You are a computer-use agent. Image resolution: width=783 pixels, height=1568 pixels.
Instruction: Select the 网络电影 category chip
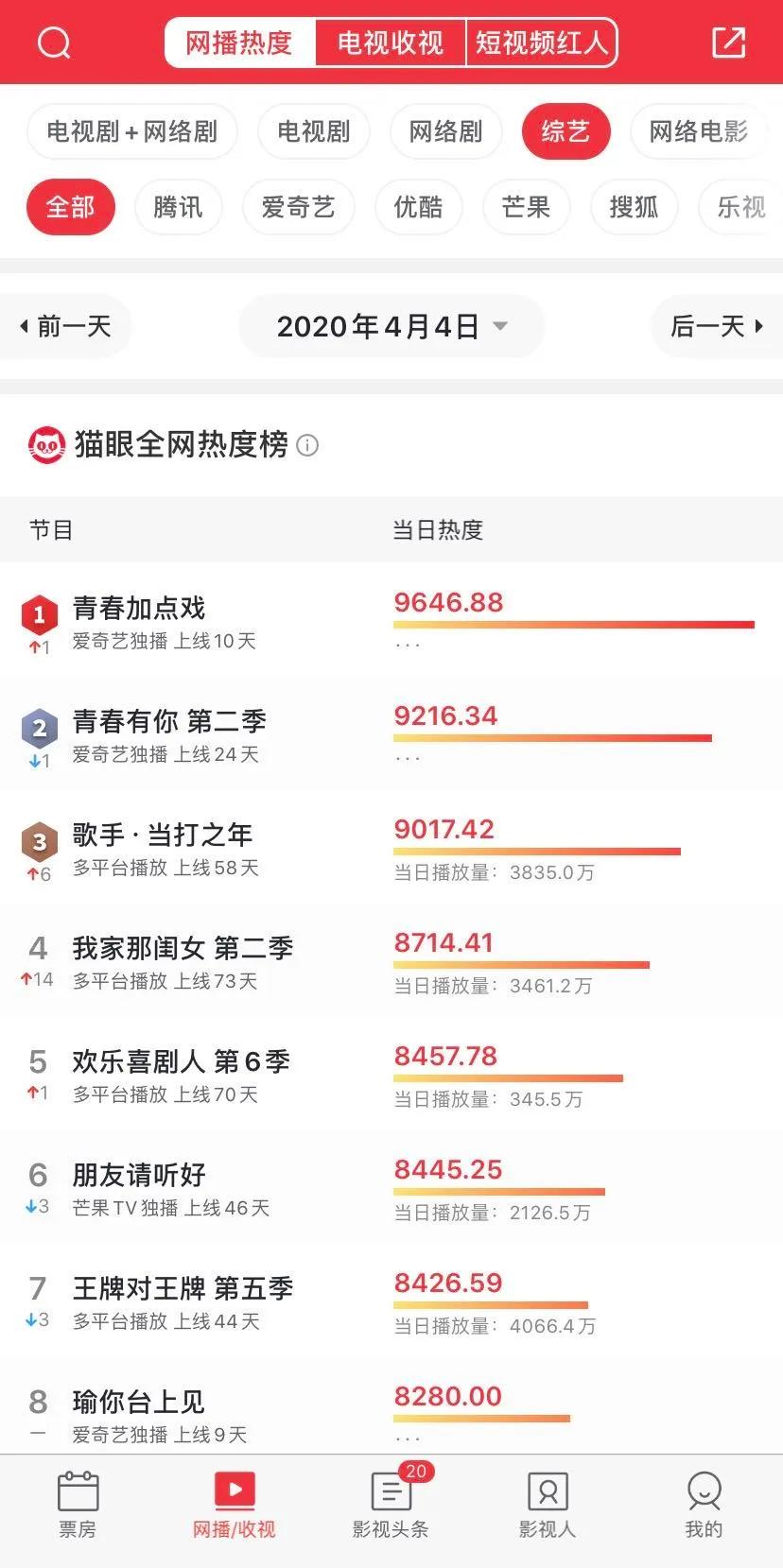click(x=698, y=131)
